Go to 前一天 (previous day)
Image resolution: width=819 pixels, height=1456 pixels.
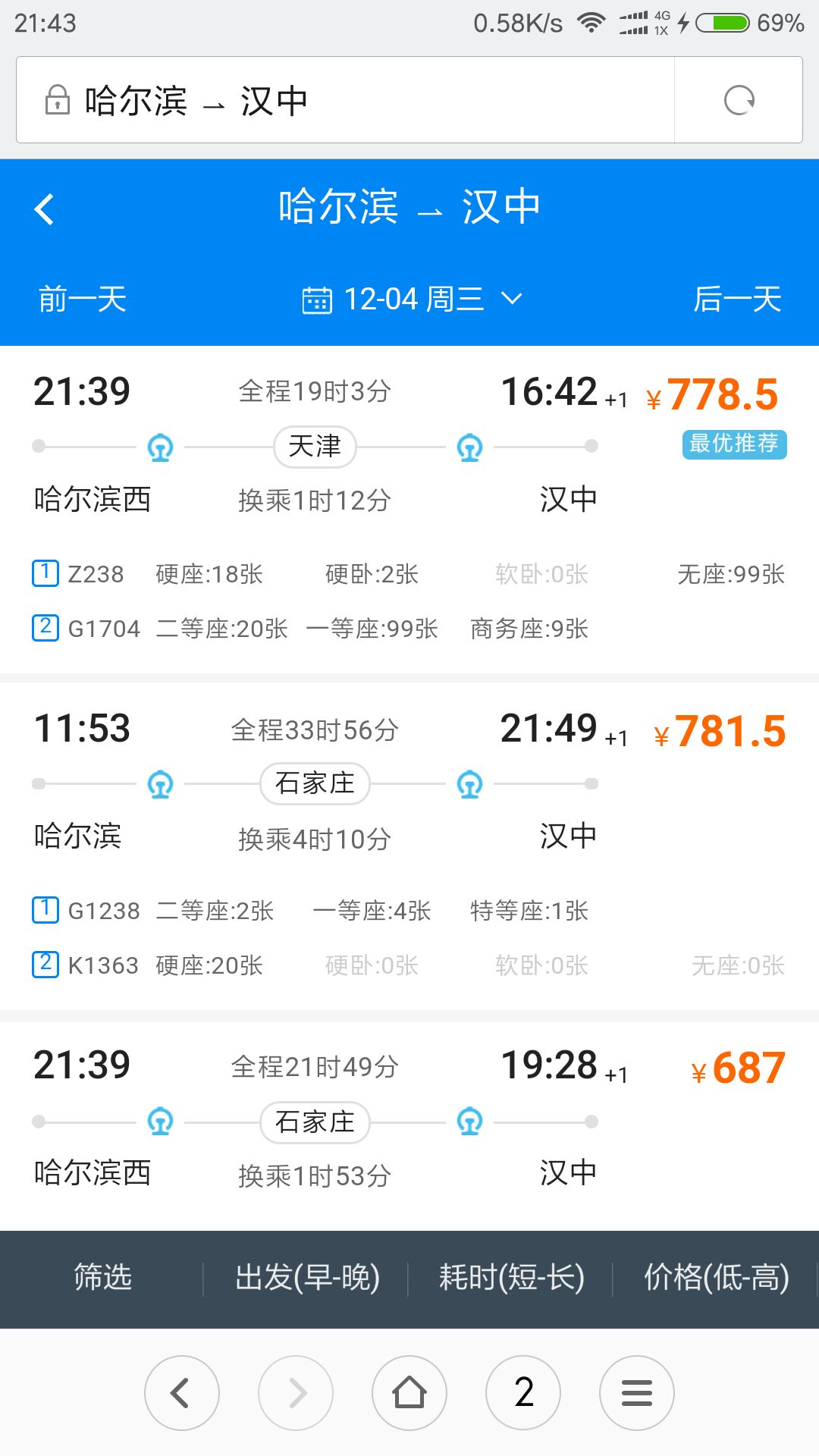tap(83, 299)
